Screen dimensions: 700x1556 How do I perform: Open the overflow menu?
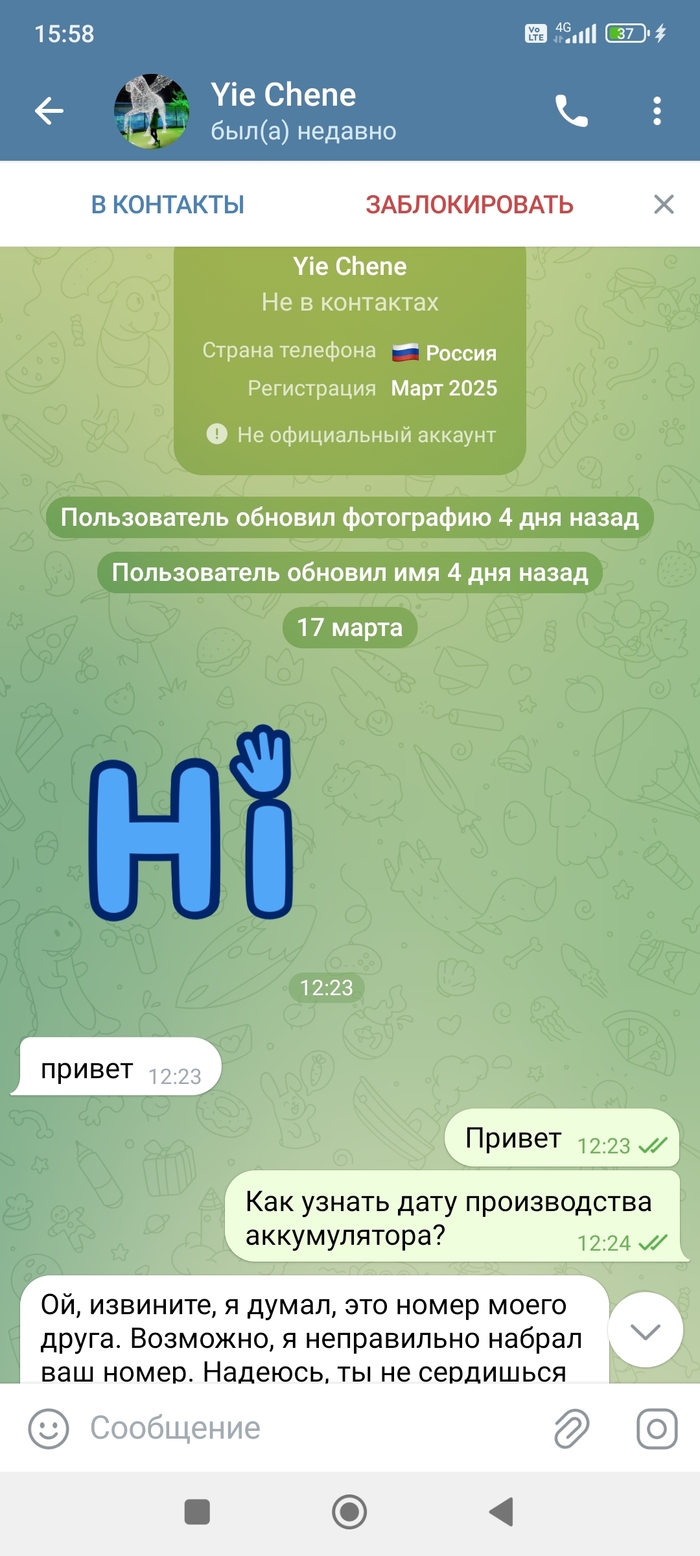tap(656, 111)
